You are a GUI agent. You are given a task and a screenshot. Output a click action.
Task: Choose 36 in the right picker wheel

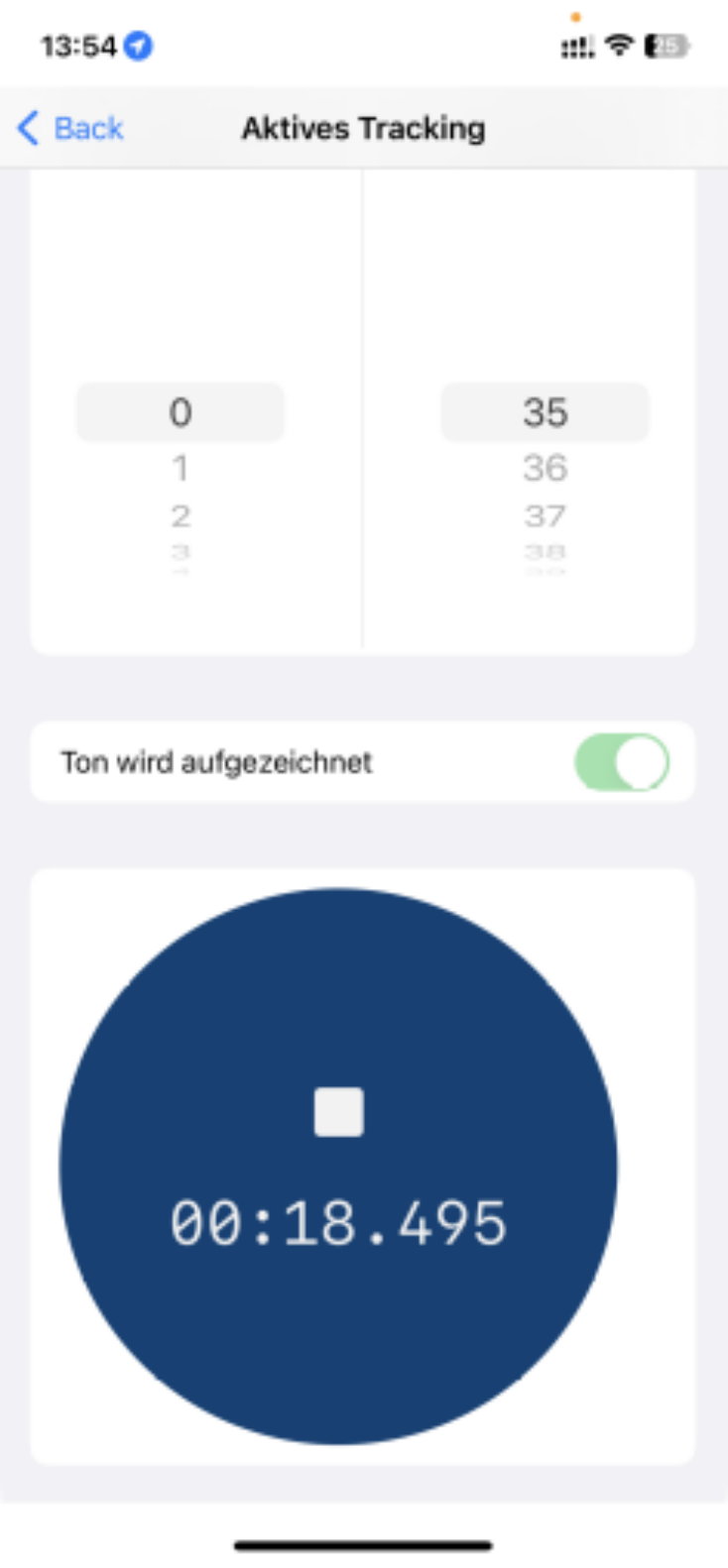(x=545, y=468)
